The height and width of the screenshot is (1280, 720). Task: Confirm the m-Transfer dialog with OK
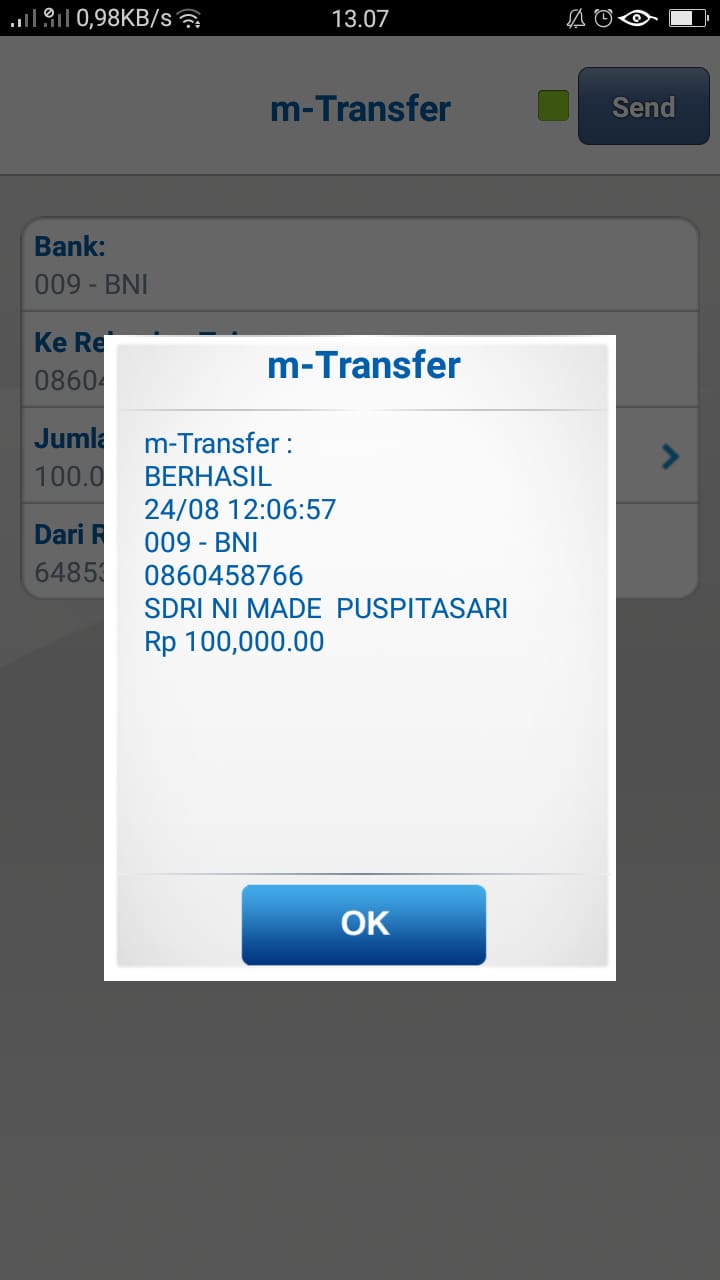364,924
